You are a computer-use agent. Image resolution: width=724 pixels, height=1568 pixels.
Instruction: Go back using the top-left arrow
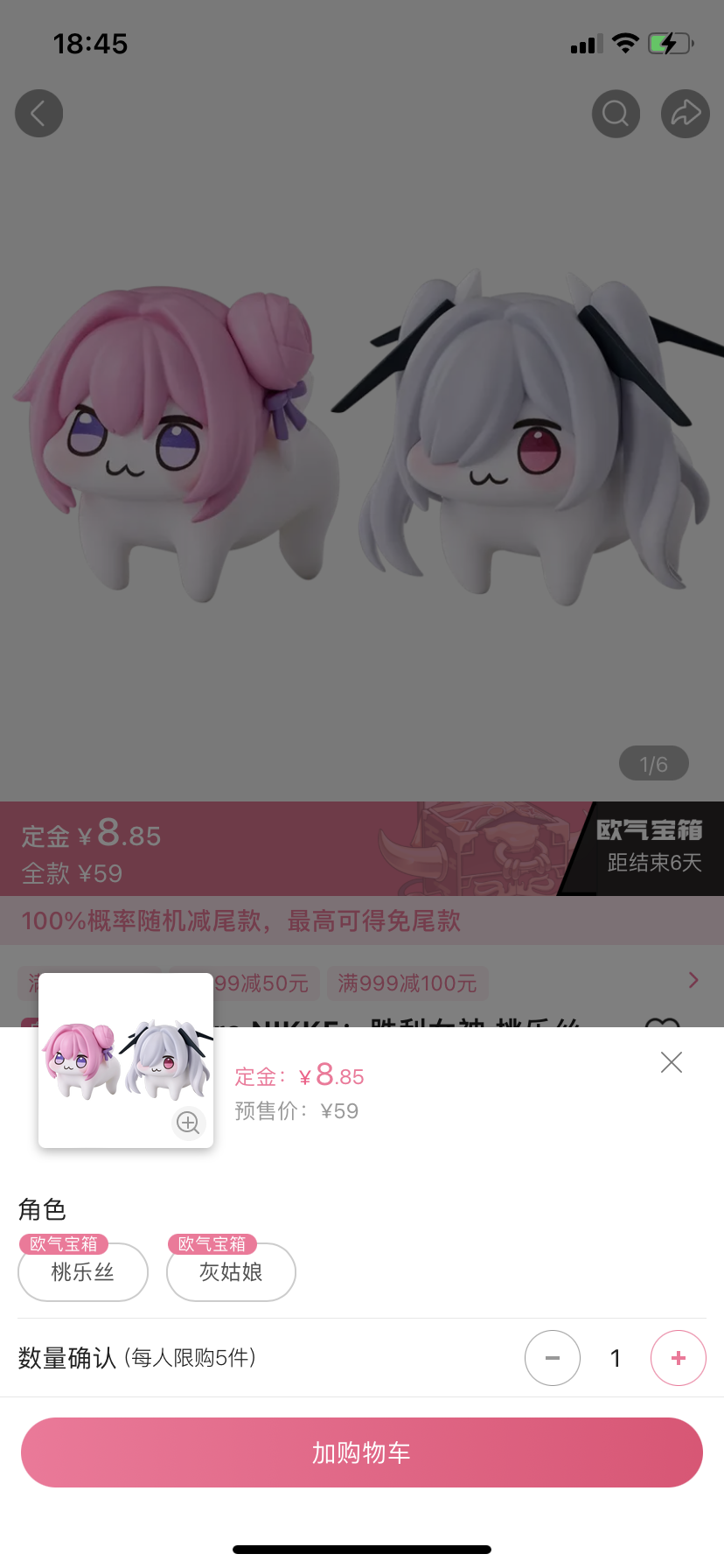39,113
